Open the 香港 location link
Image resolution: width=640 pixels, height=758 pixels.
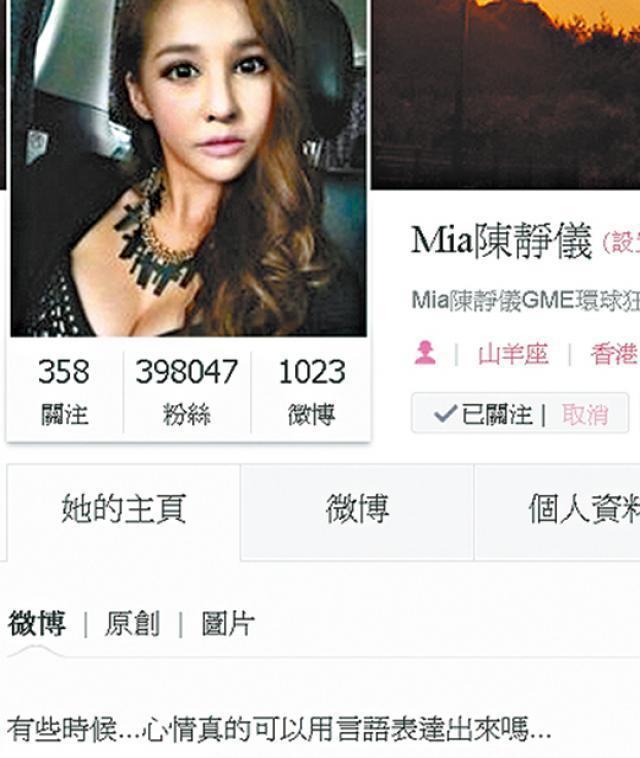coord(614,354)
